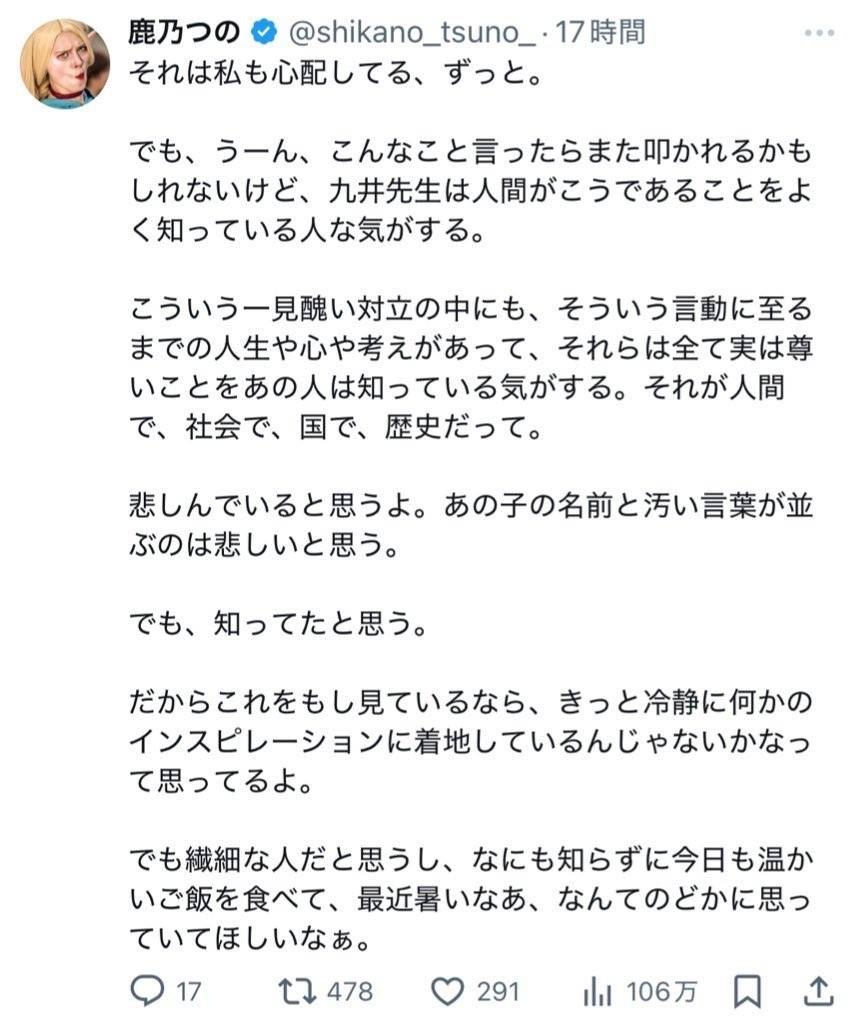Open the post's three-dot overflow menu
The image size is (859, 1024).
pos(817,32)
